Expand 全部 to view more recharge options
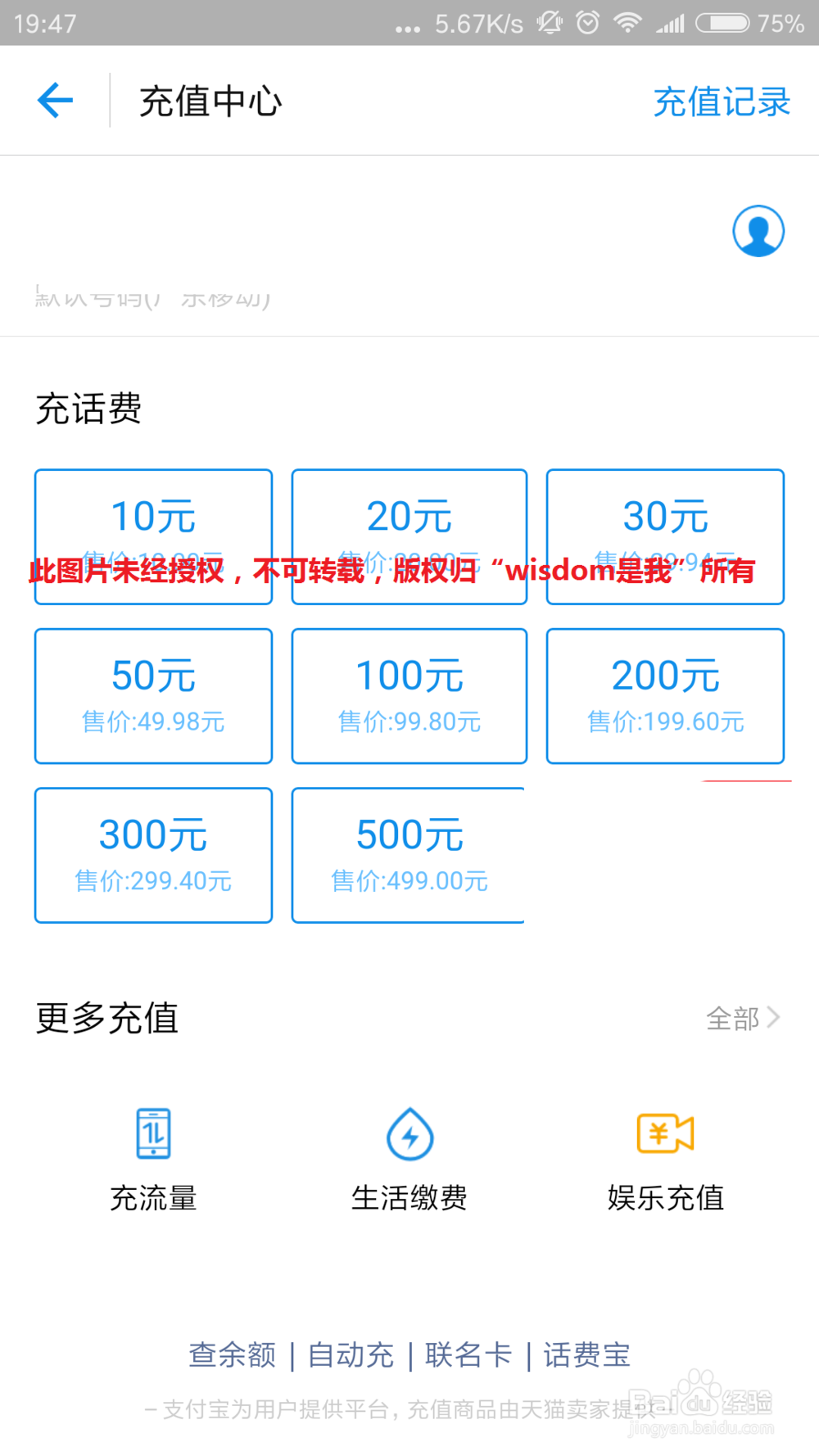Screen dimensions: 819x1456 point(740,1018)
